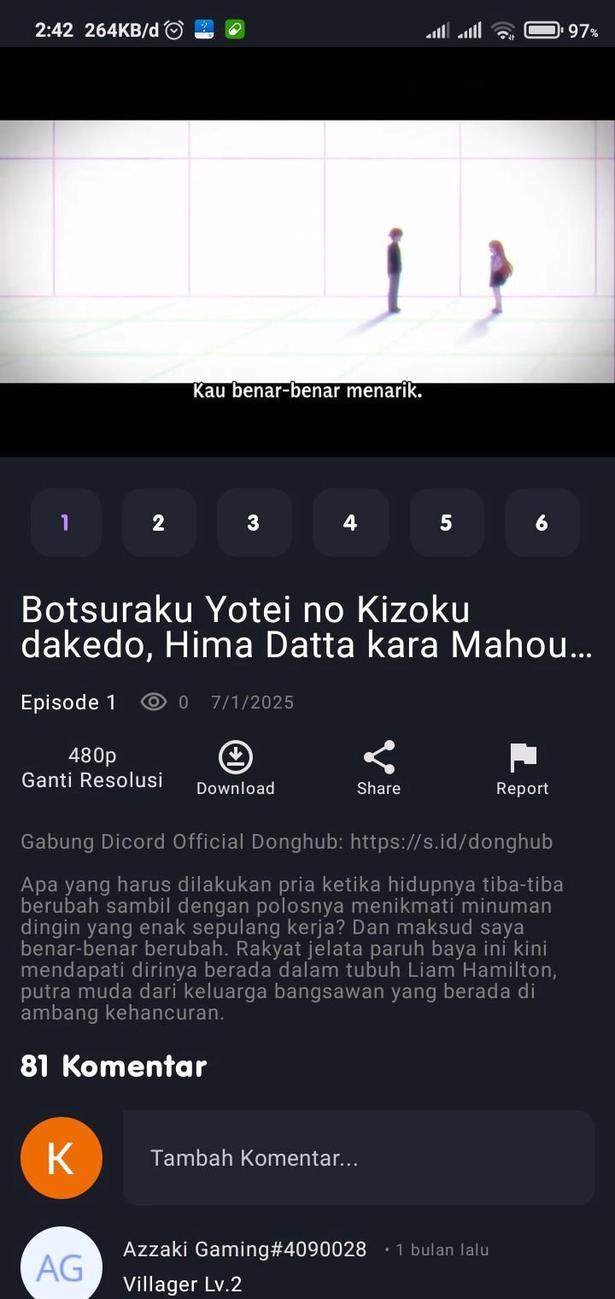Viewport: 615px width, 1299px height.
Task: Jump to episode 5
Action: (x=446, y=522)
